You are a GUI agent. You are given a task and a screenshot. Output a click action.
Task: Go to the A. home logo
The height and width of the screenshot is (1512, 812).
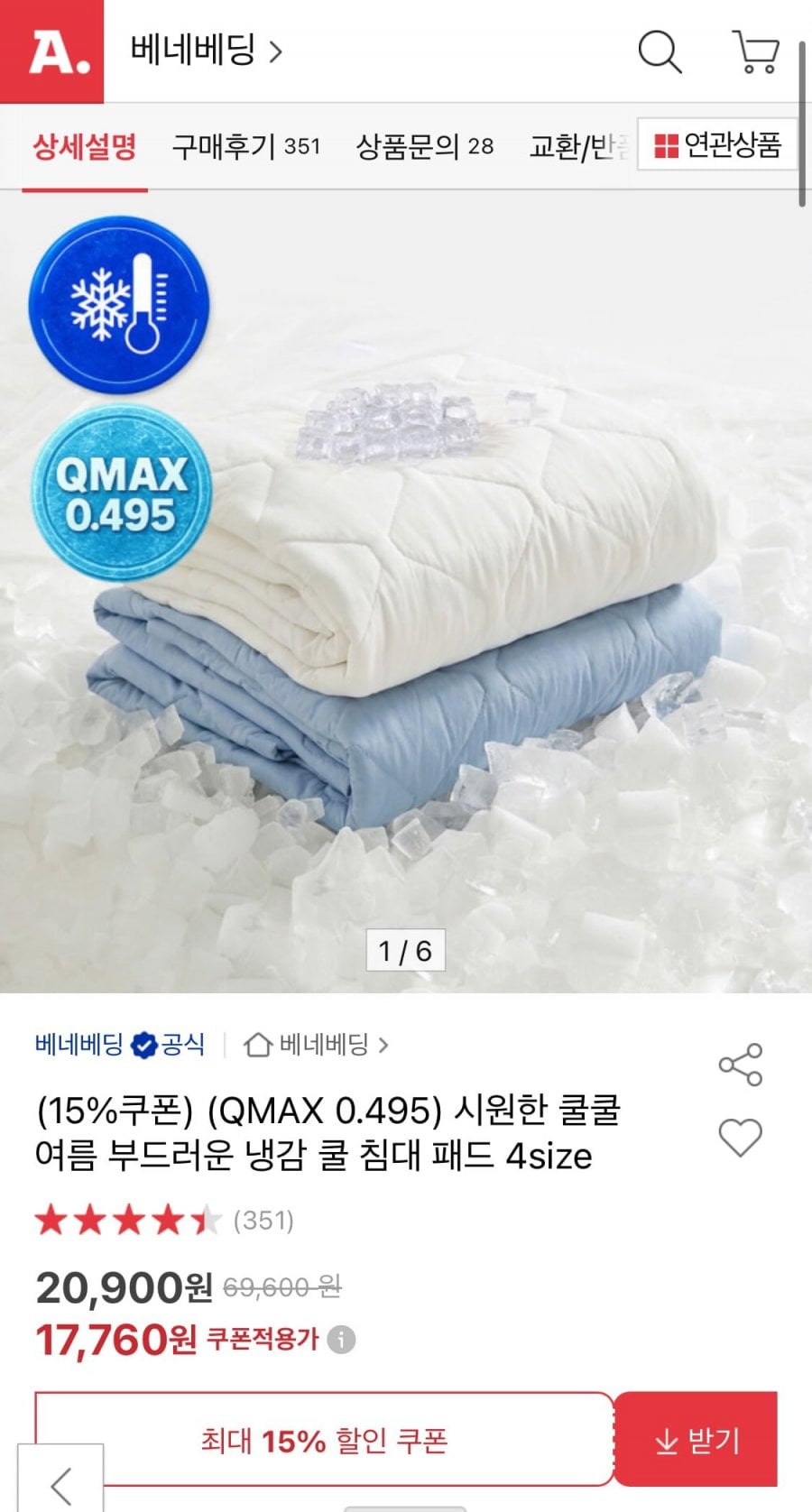click(x=51, y=51)
